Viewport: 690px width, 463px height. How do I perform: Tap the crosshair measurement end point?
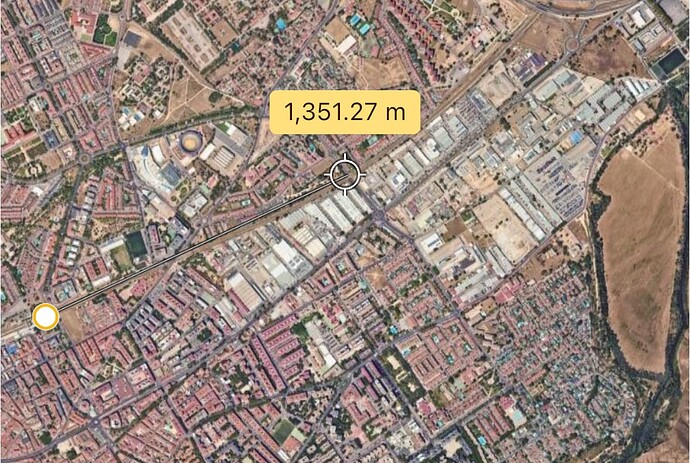coord(346,174)
